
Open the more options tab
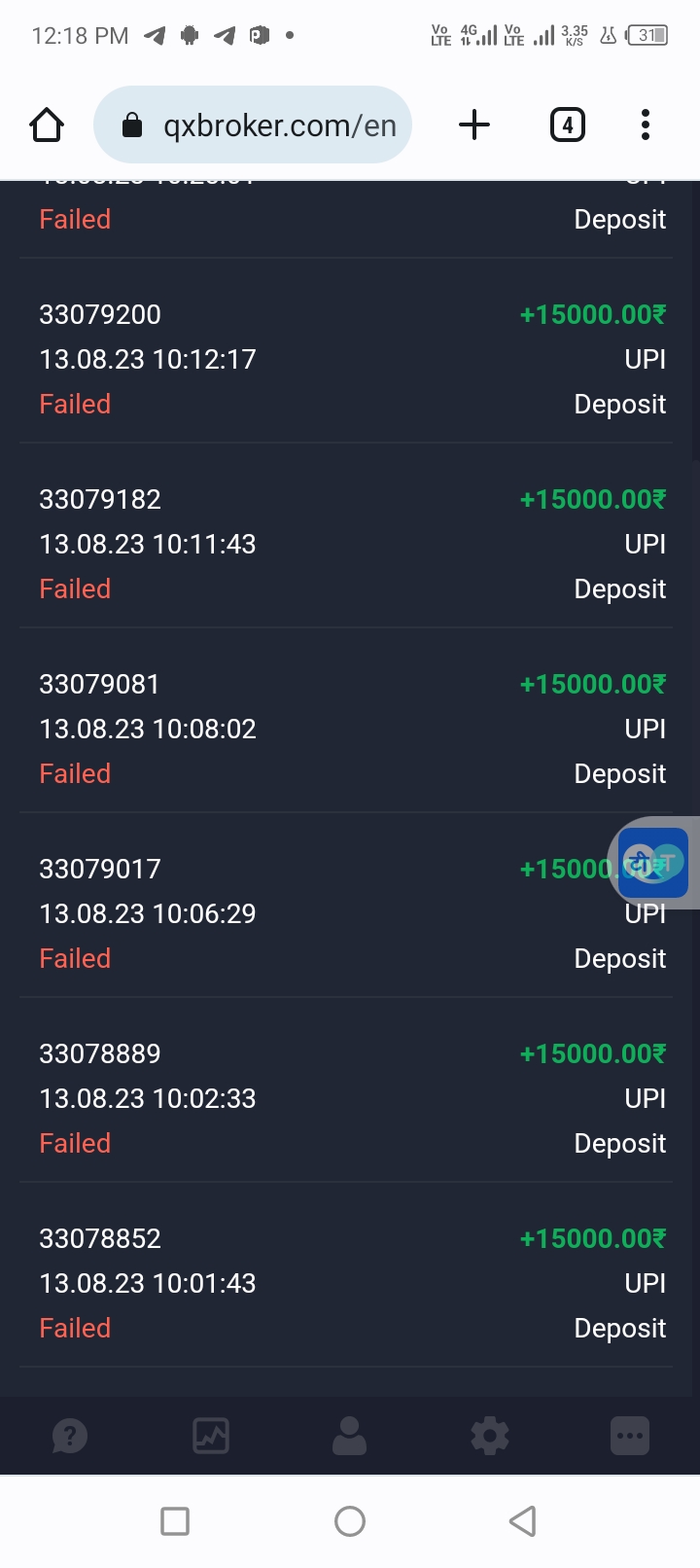(x=630, y=1436)
